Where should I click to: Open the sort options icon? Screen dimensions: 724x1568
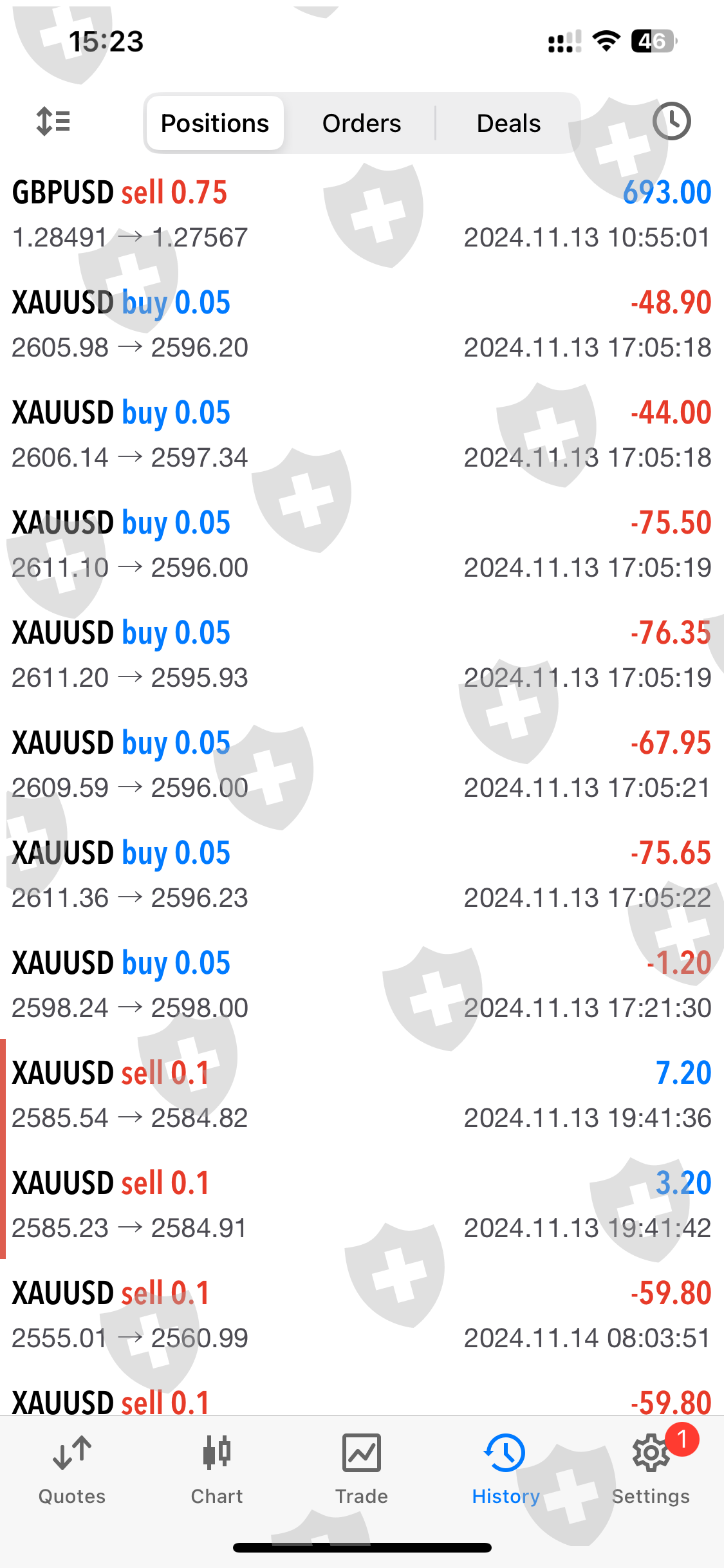pyautogui.click(x=53, y=122)
